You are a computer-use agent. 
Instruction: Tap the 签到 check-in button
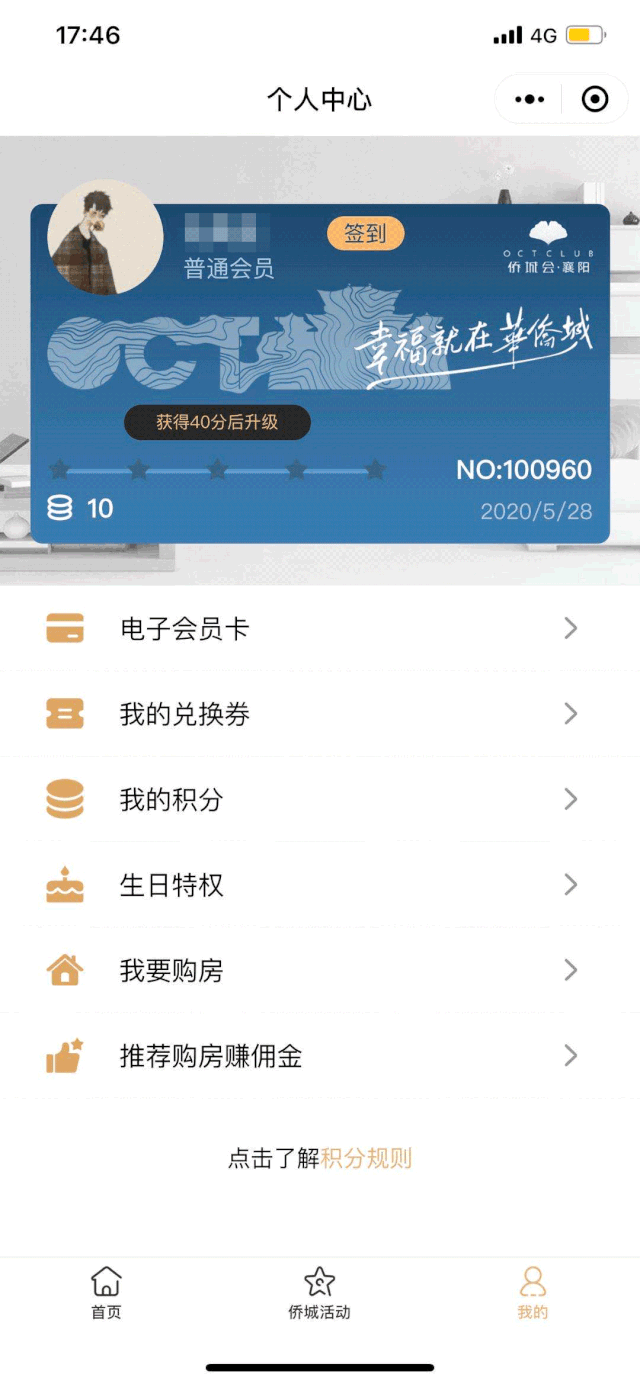tap(365, 233)
